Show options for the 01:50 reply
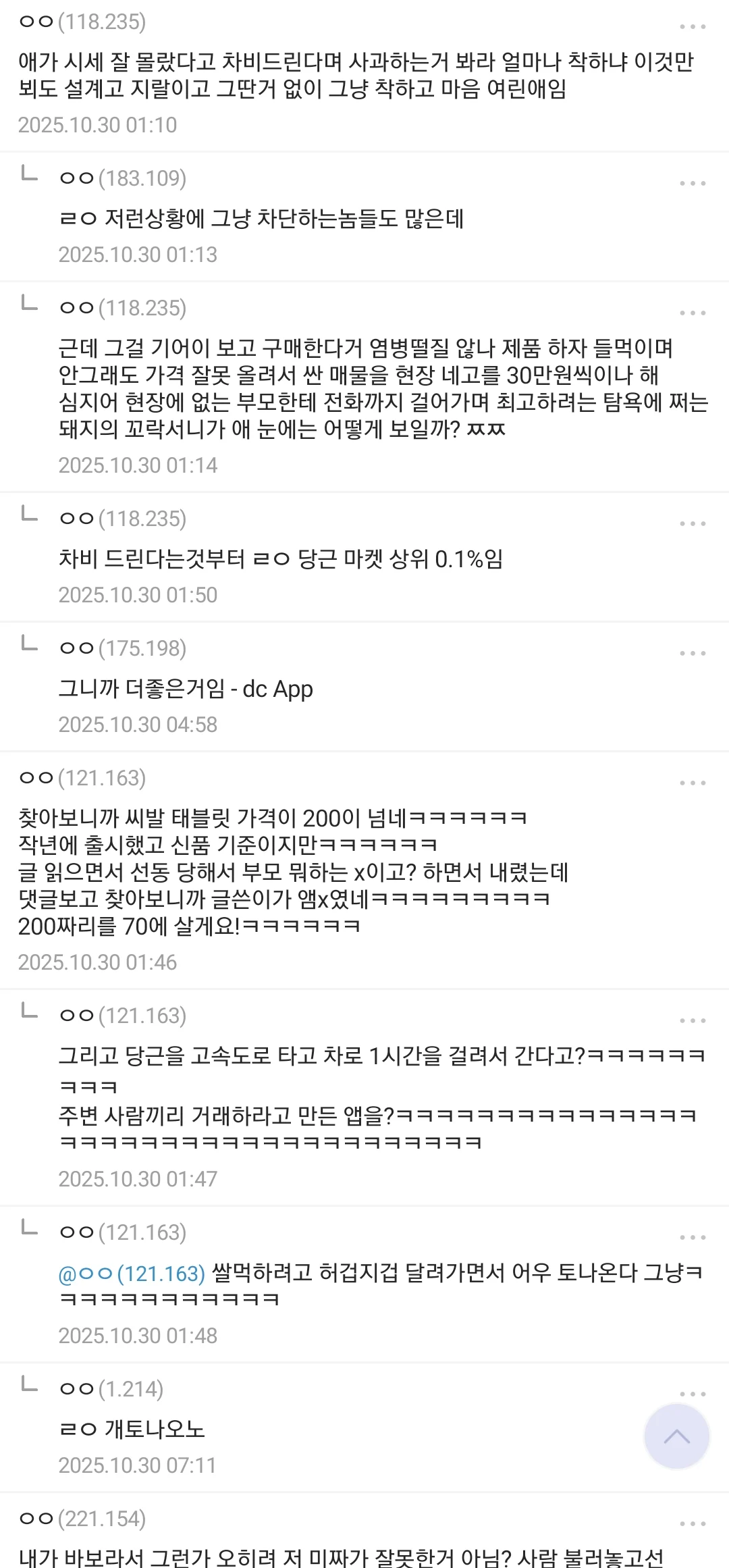The width and height of the screenshot is (729, 1568). (693, 524)
